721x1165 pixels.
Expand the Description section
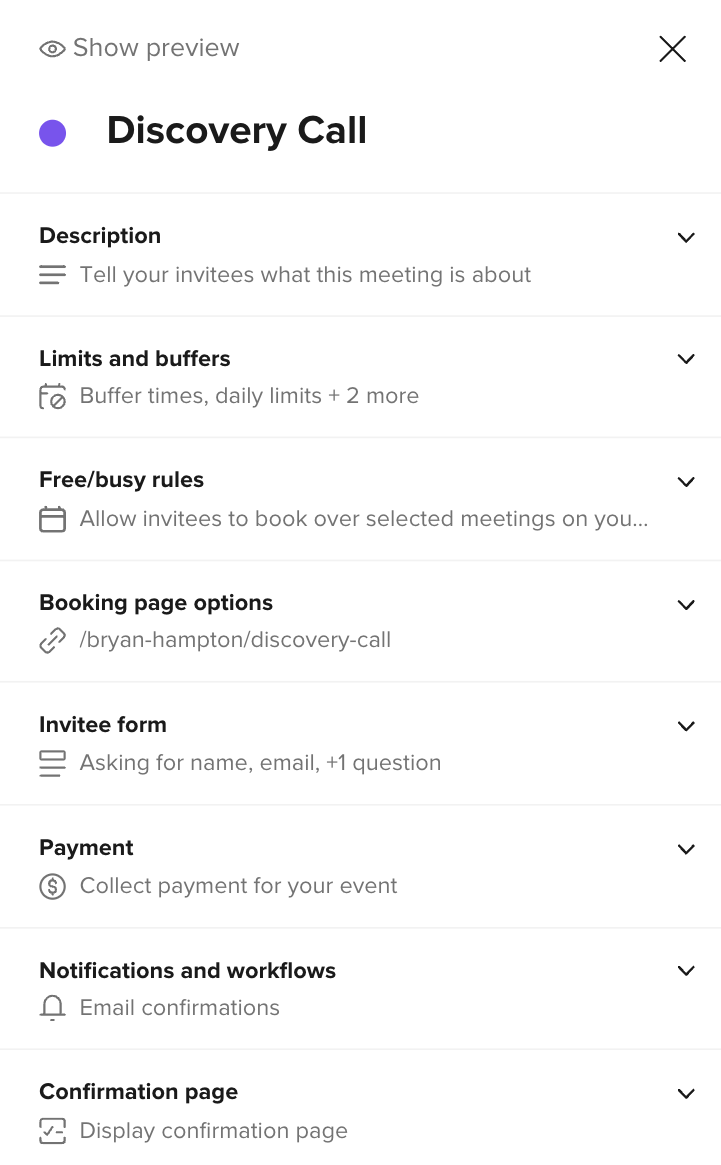pyautogui.click(x=686, y=237)
